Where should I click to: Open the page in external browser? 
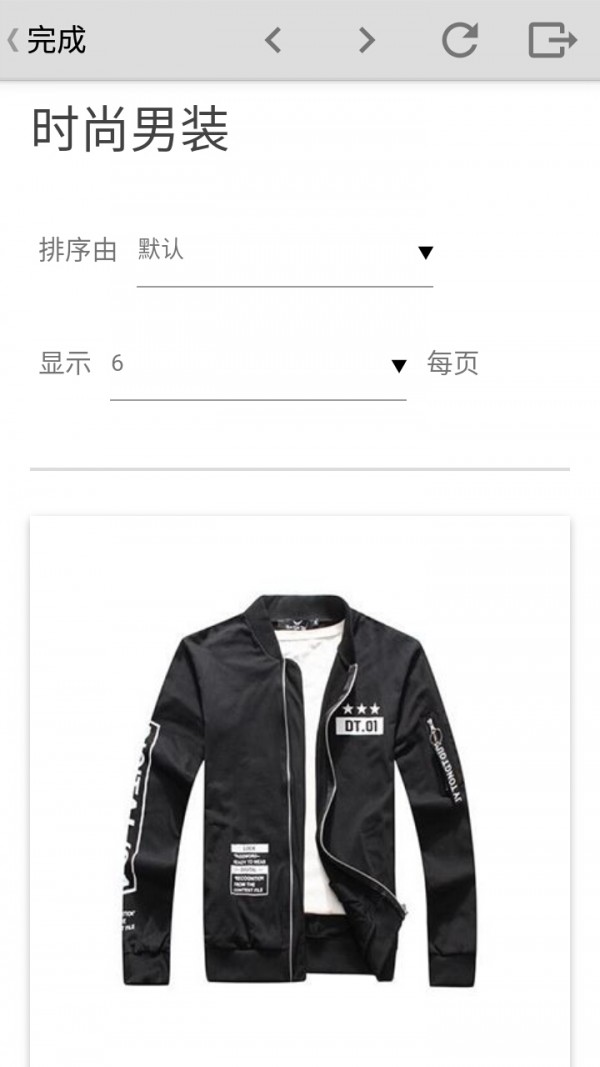click(x=552, y=40)
